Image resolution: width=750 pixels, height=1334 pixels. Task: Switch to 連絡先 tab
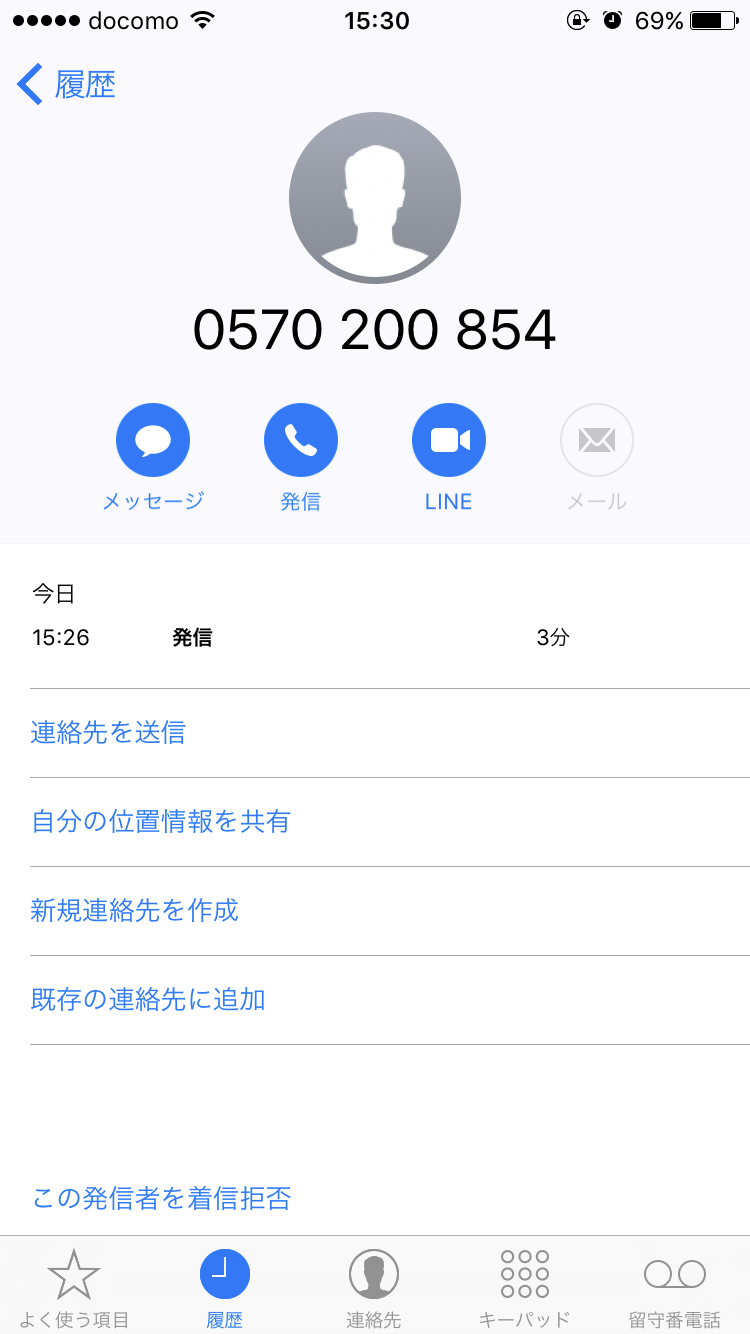coord(374,1289)
